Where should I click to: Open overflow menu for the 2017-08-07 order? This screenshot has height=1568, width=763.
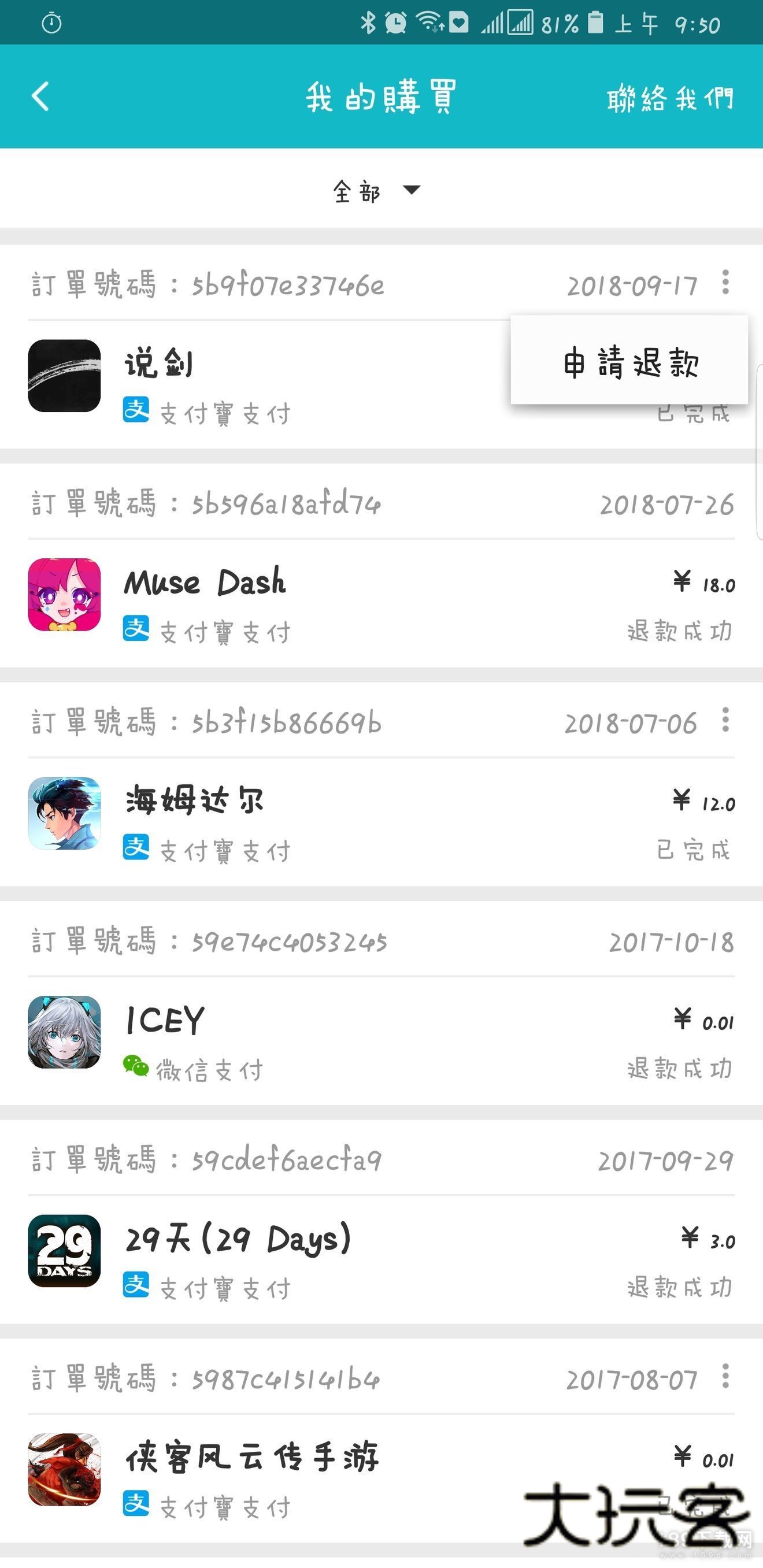[725, 1377]
